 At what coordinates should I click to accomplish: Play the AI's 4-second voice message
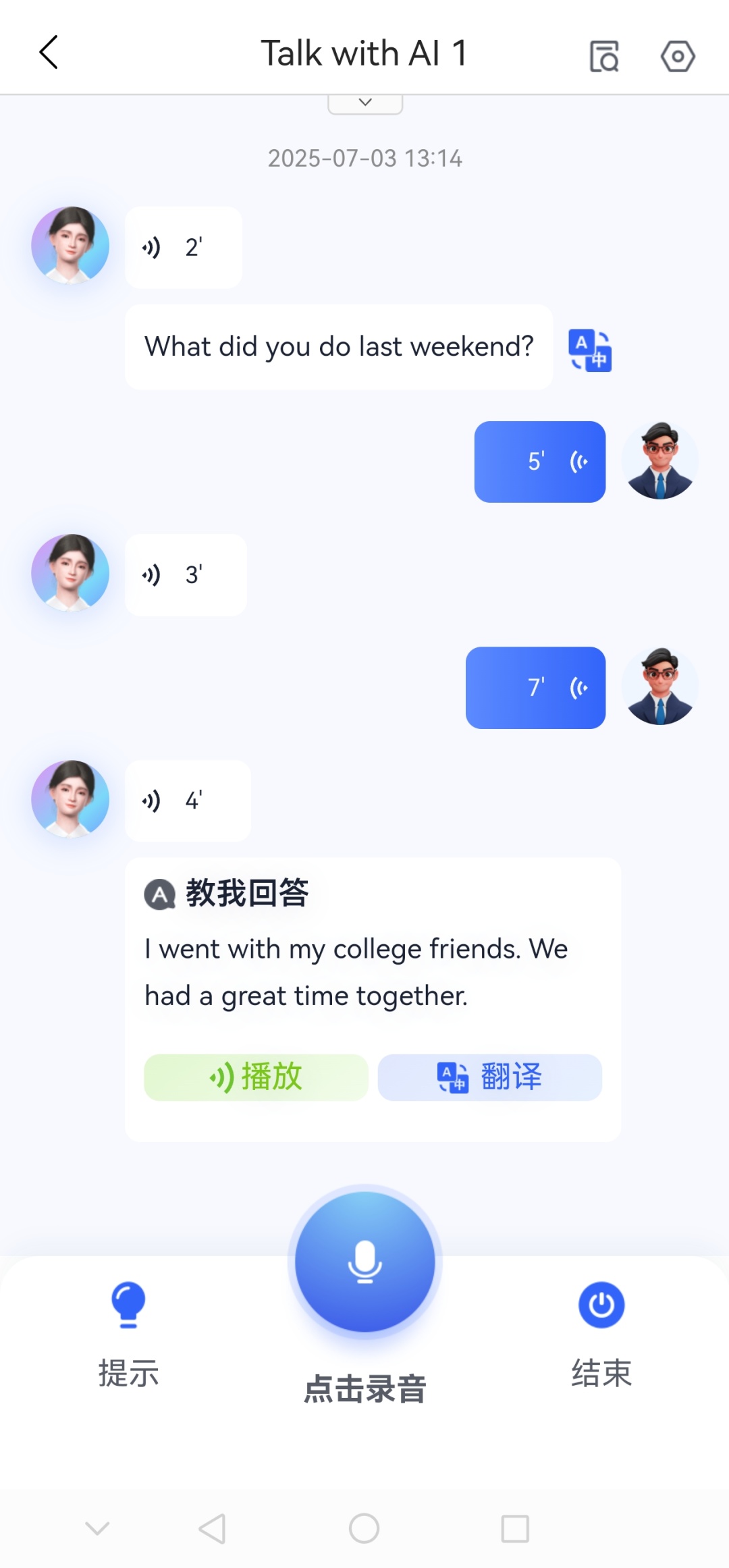188,801
